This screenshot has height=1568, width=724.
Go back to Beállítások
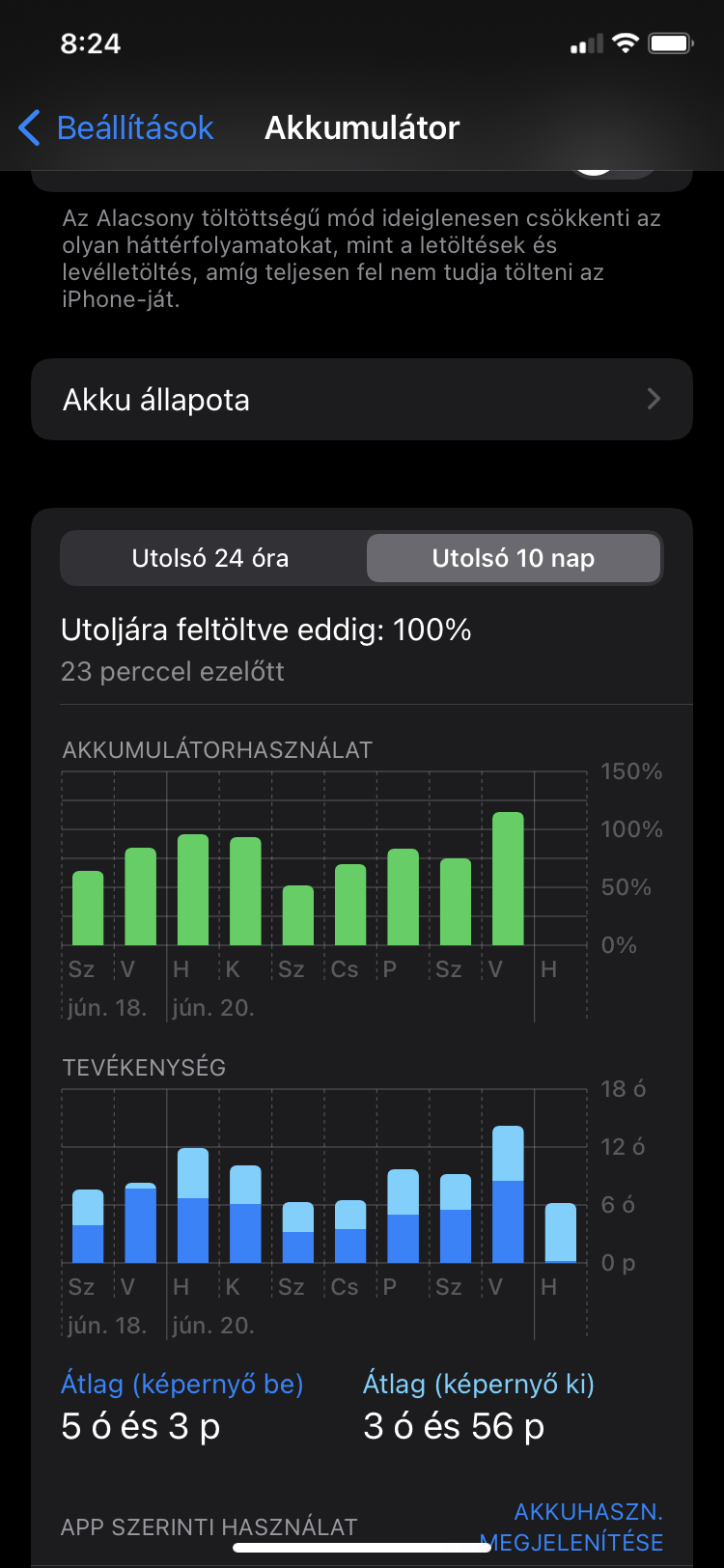[117, 127]
